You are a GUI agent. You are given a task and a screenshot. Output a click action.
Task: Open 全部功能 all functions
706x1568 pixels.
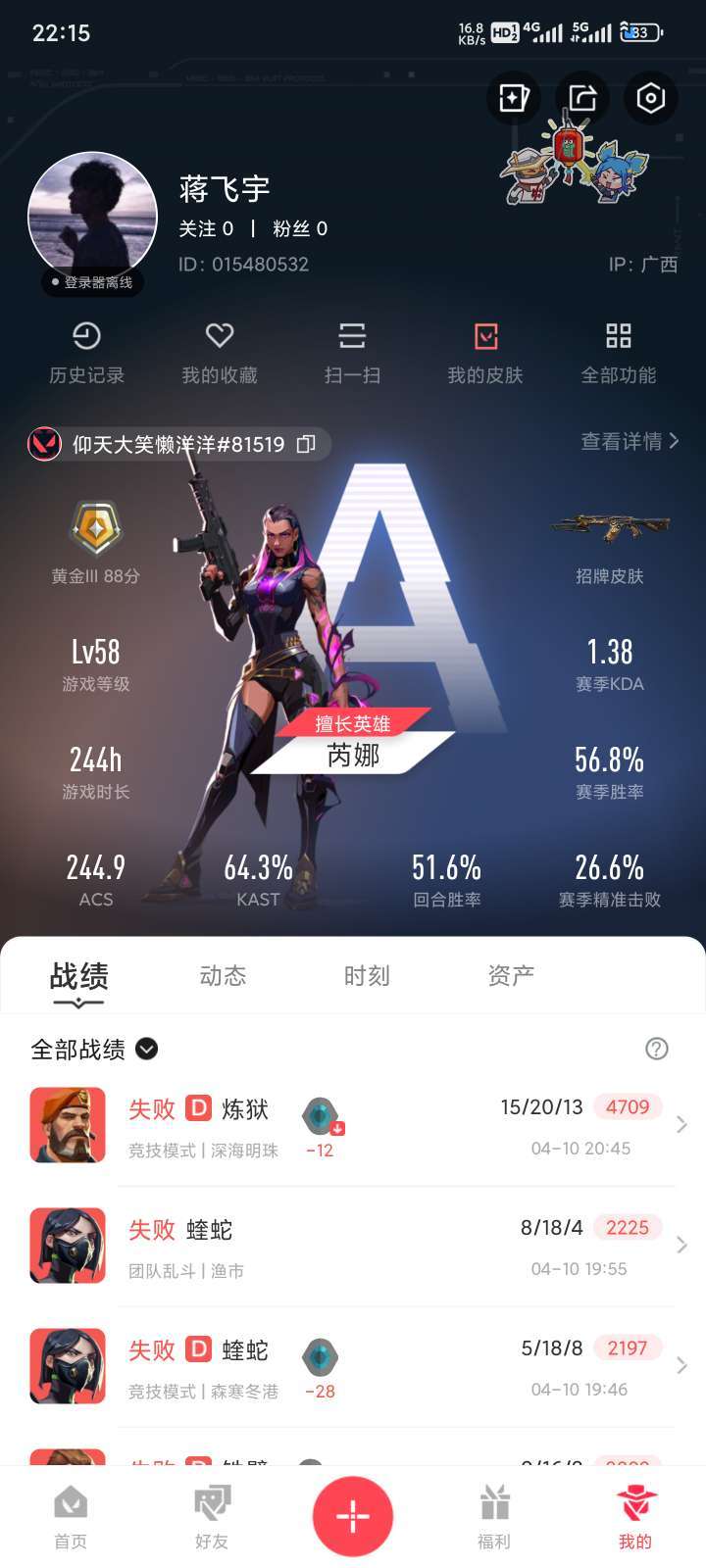pyautogui.click(x=619, y=353)
